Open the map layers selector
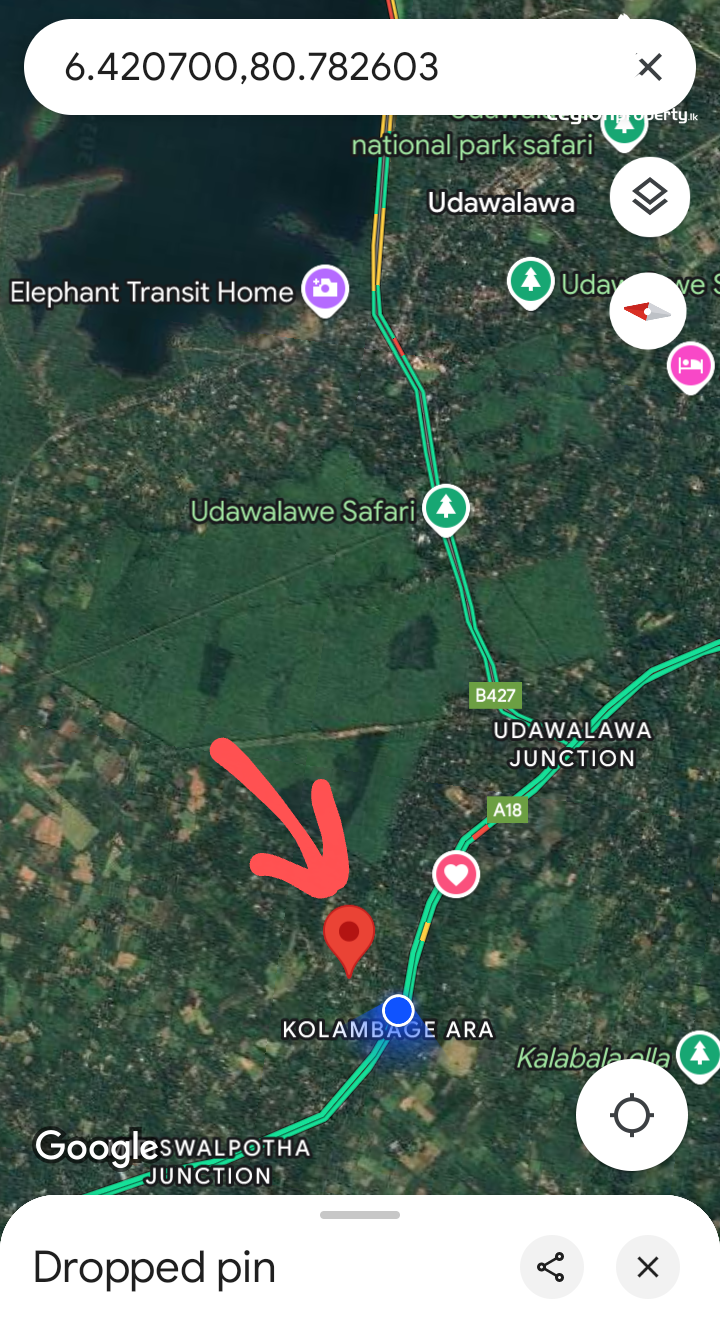 tap(650, 197)
